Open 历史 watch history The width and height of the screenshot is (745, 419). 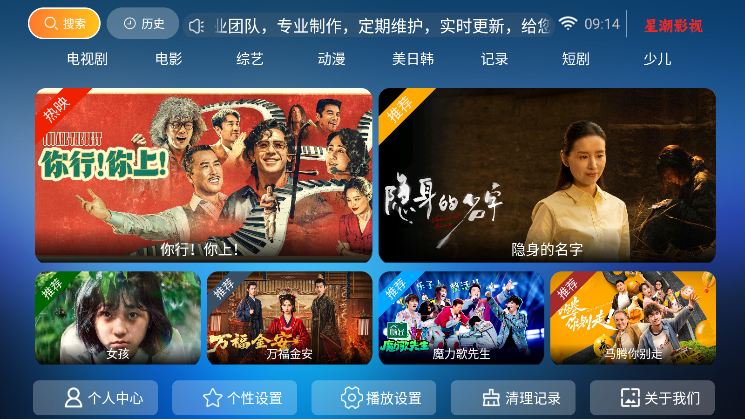[x=142, y=23]
